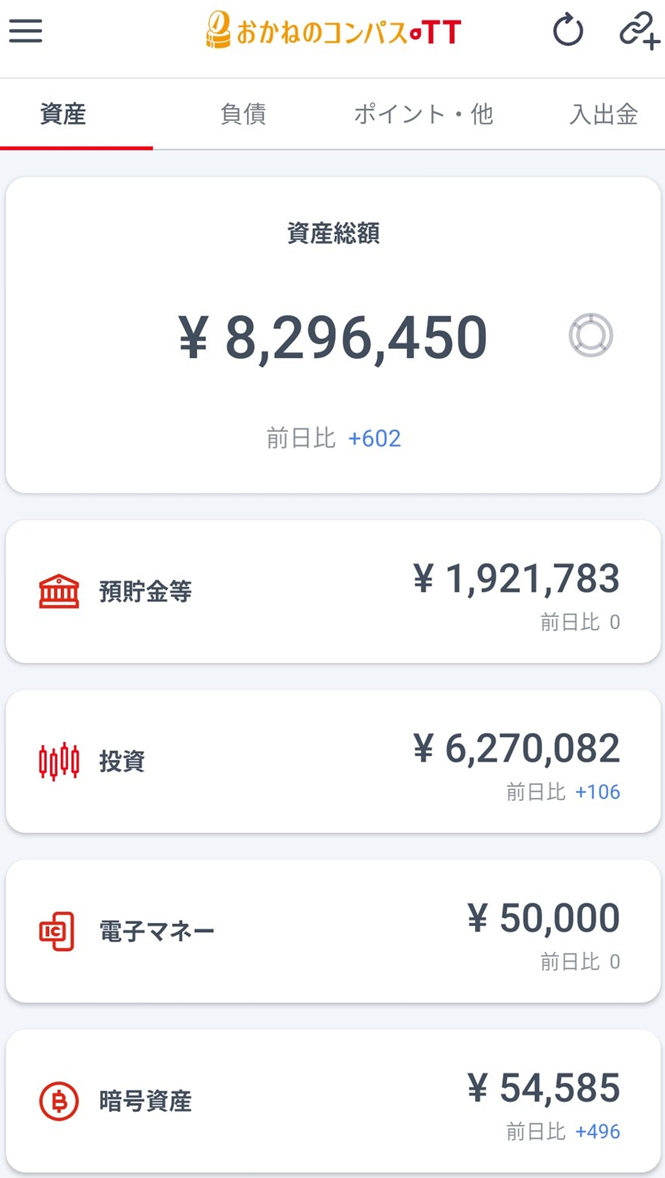Select the 資産 tab
This screenshot has height=1178, width=665.
[63, 114]
